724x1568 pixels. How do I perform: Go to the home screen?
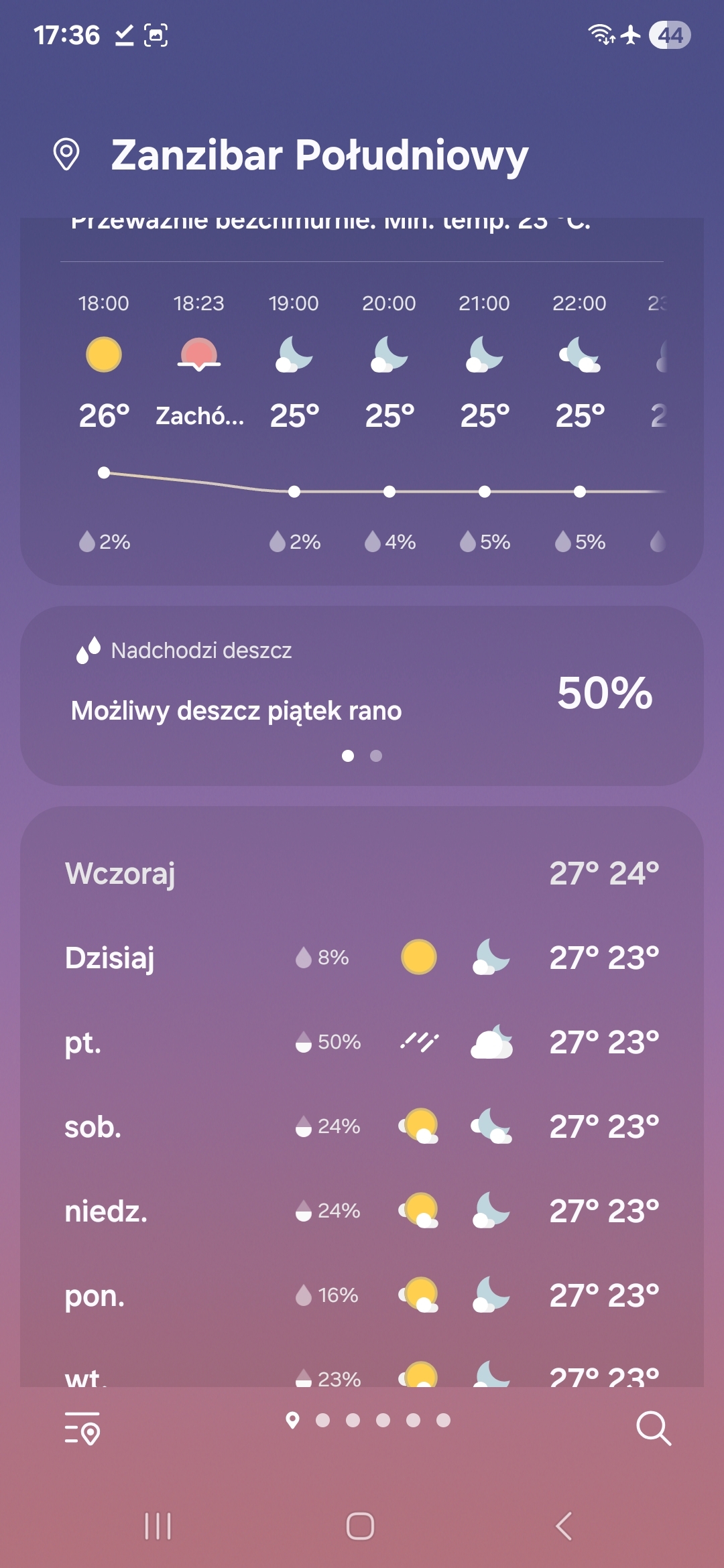(360, 1526)
